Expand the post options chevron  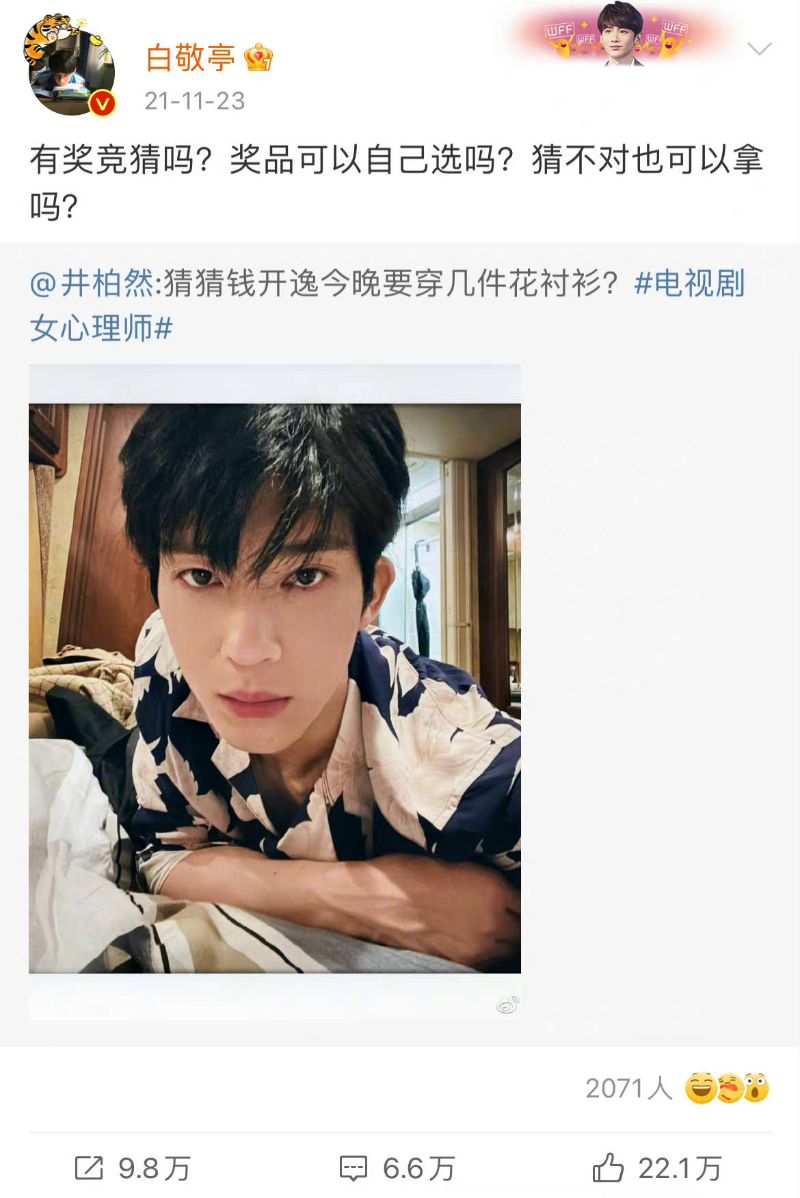[759, 49]
